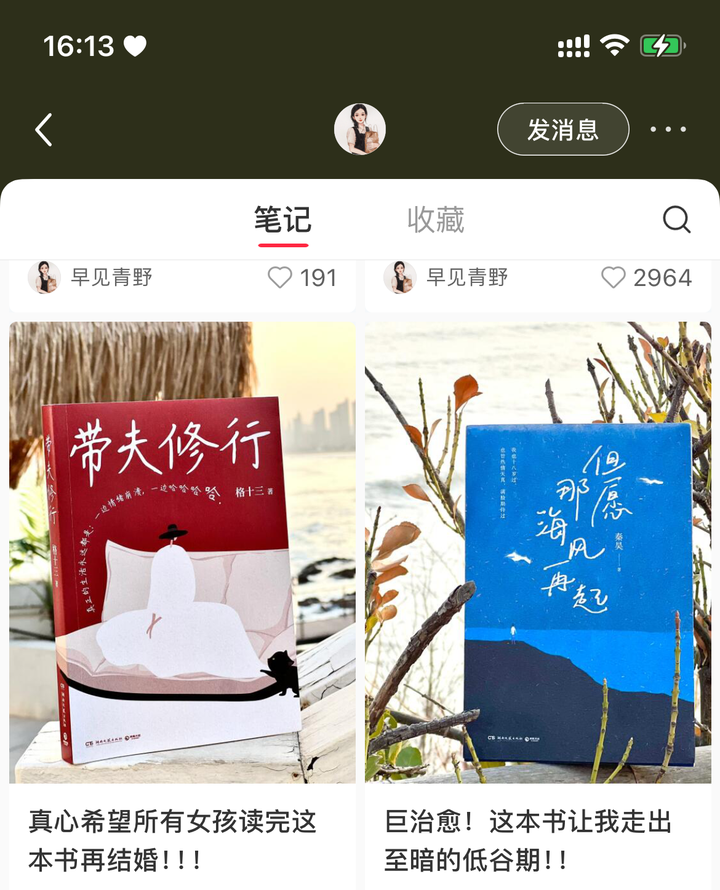Open the three-dot overflow menu

[x=668, y=129]
